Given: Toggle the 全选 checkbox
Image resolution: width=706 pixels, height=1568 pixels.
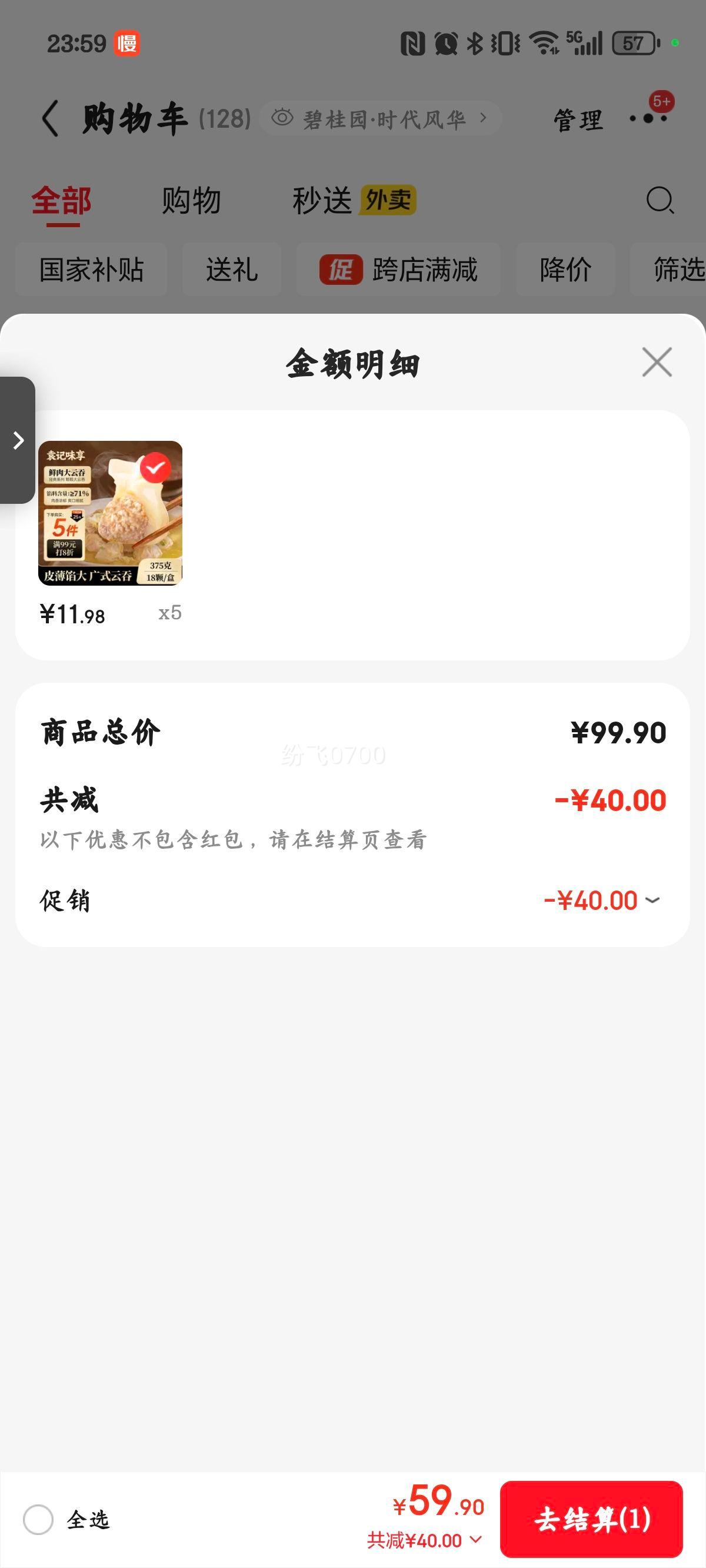Looking at the screenshot, I should click(x=38, y=1519).
